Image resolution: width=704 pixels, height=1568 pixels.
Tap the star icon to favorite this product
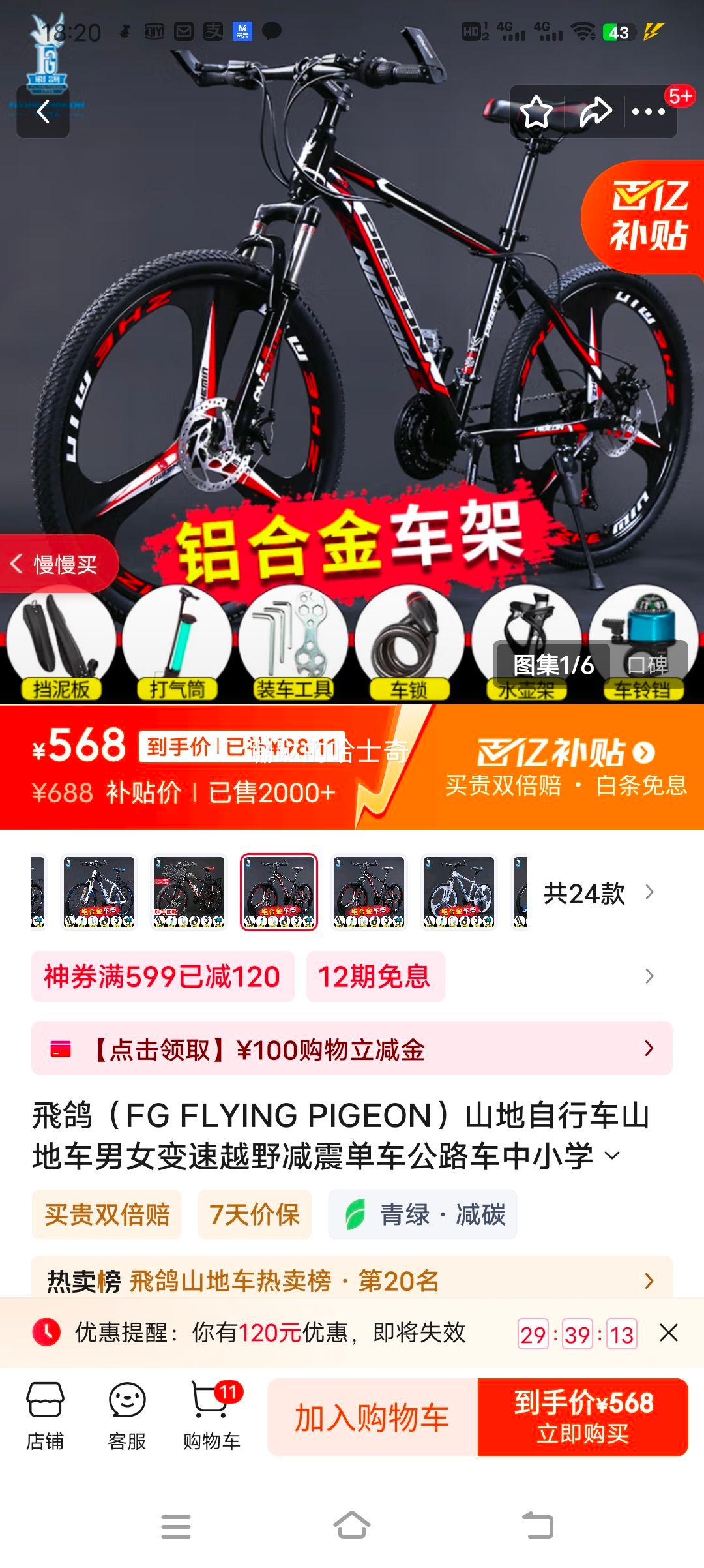point(536,112)
